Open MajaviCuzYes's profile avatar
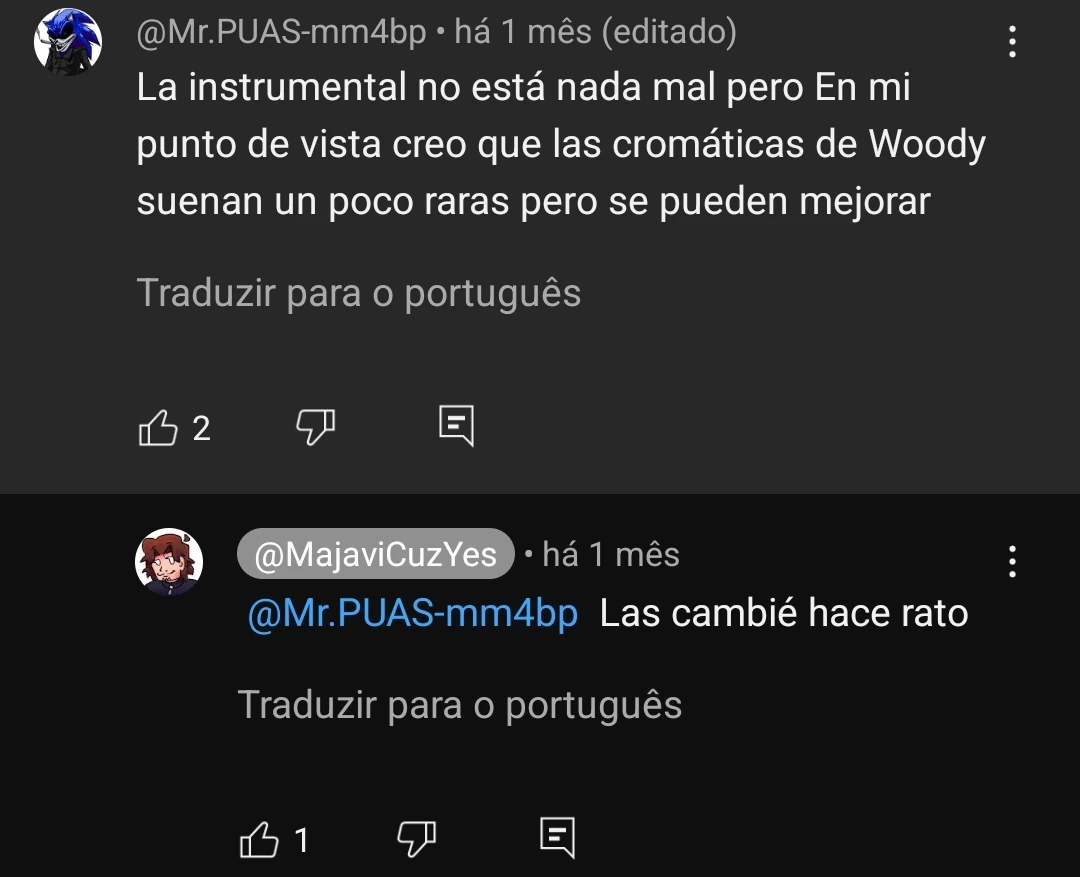The width and height of the screenshot is (1080, 877). pos(169,562)
